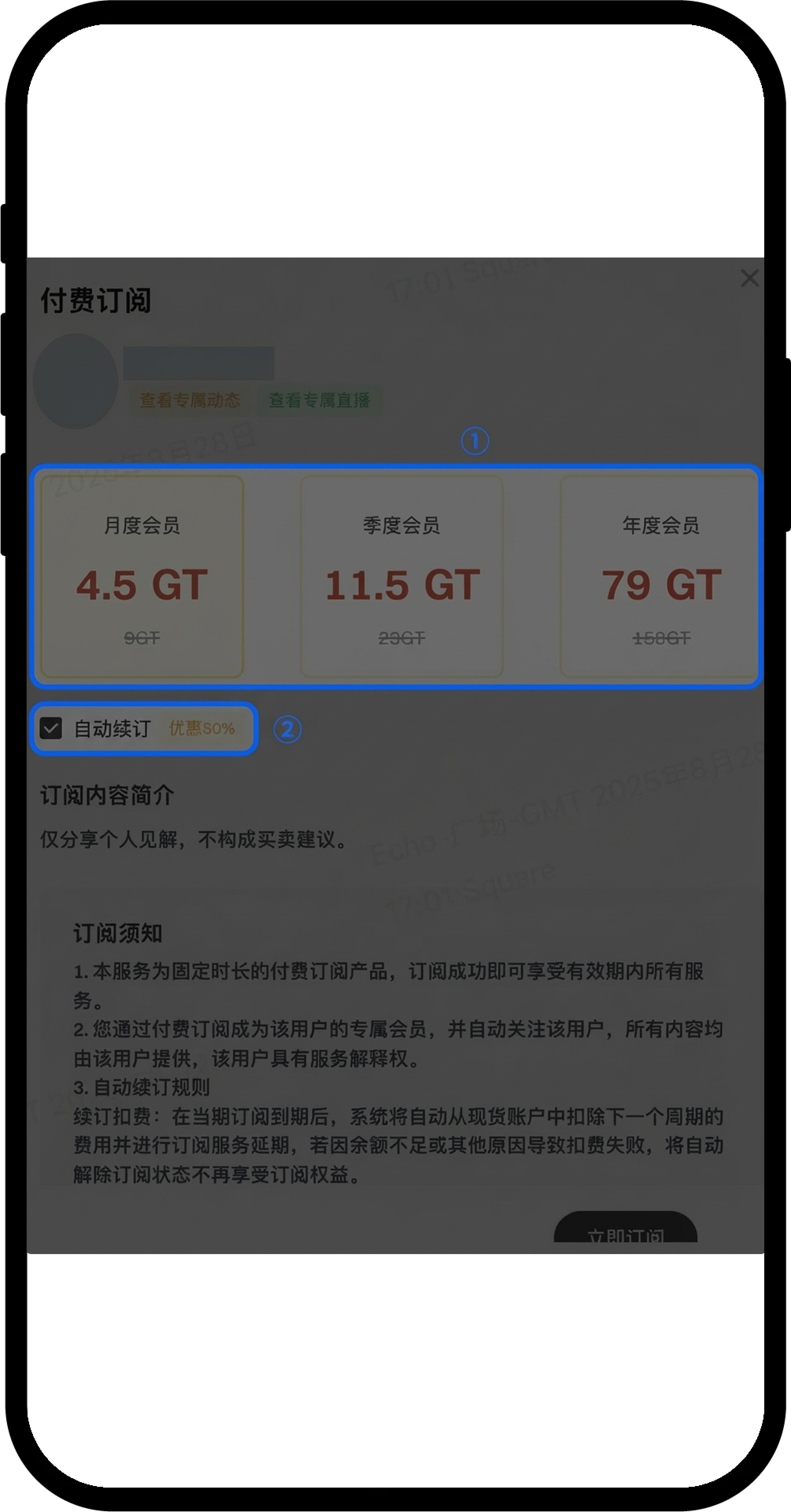
Task: Tap the 立即订阅 button
Action: click(x=625, y=1230)
